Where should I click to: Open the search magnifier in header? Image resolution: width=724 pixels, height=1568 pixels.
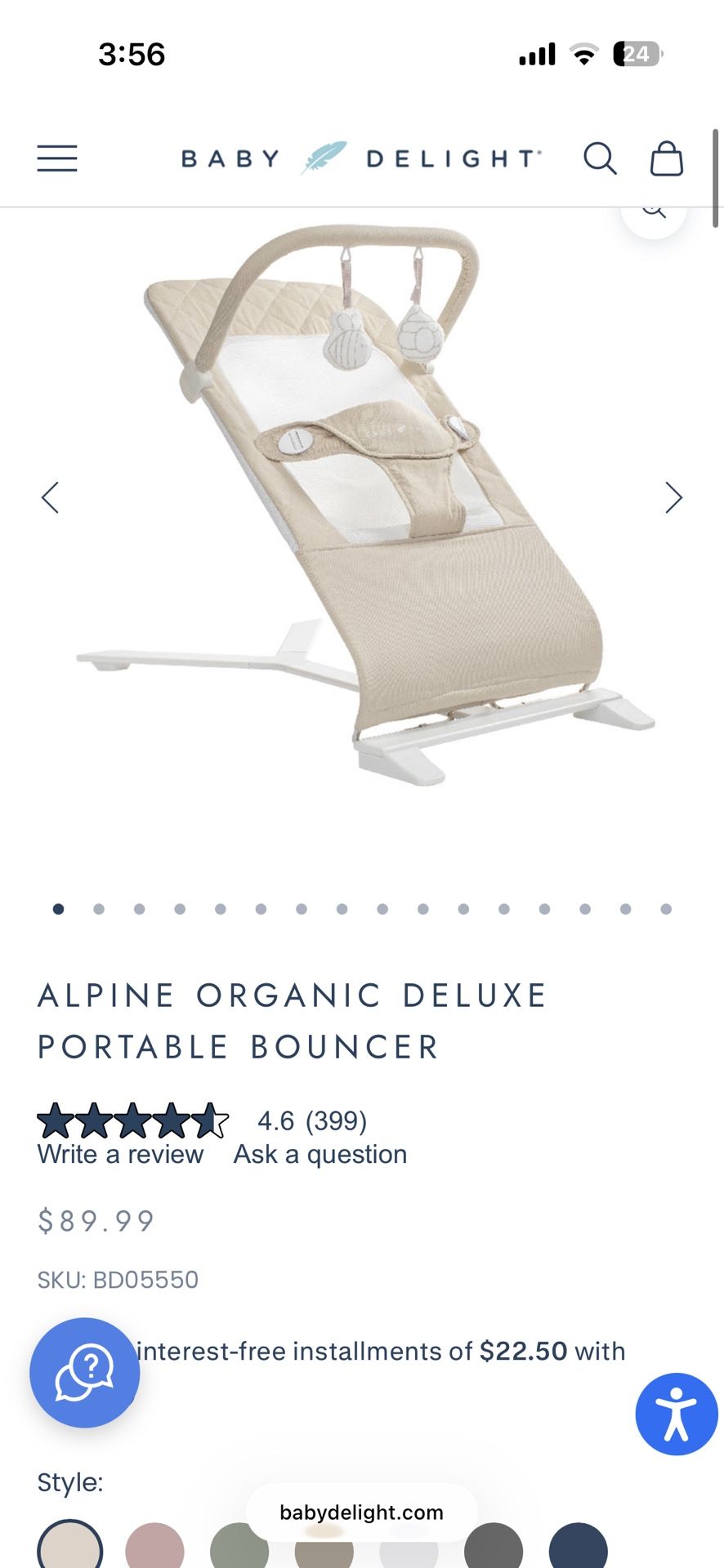pyautogui.click(x=600, y=158)
